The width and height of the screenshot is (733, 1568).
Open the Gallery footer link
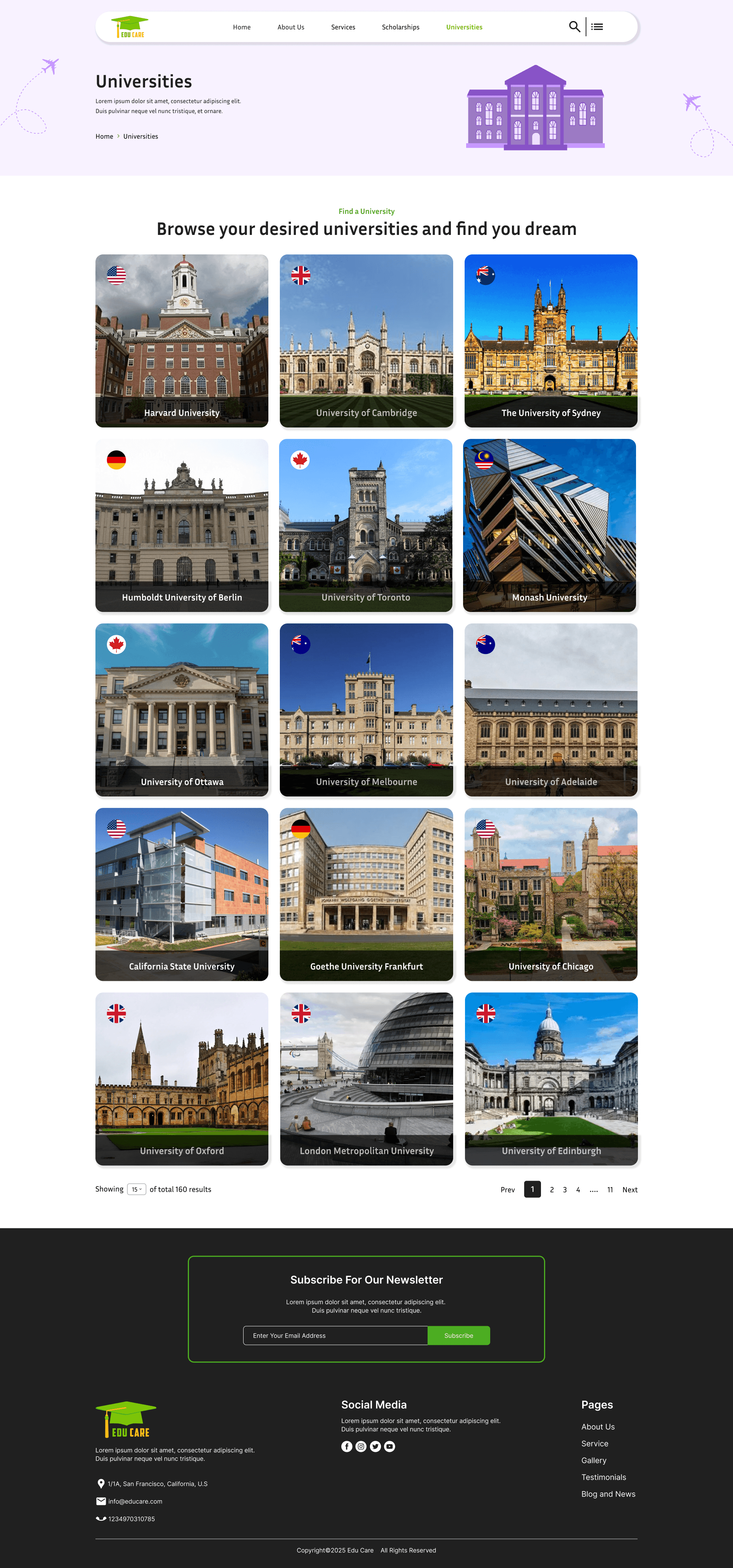coord(594,1460)
